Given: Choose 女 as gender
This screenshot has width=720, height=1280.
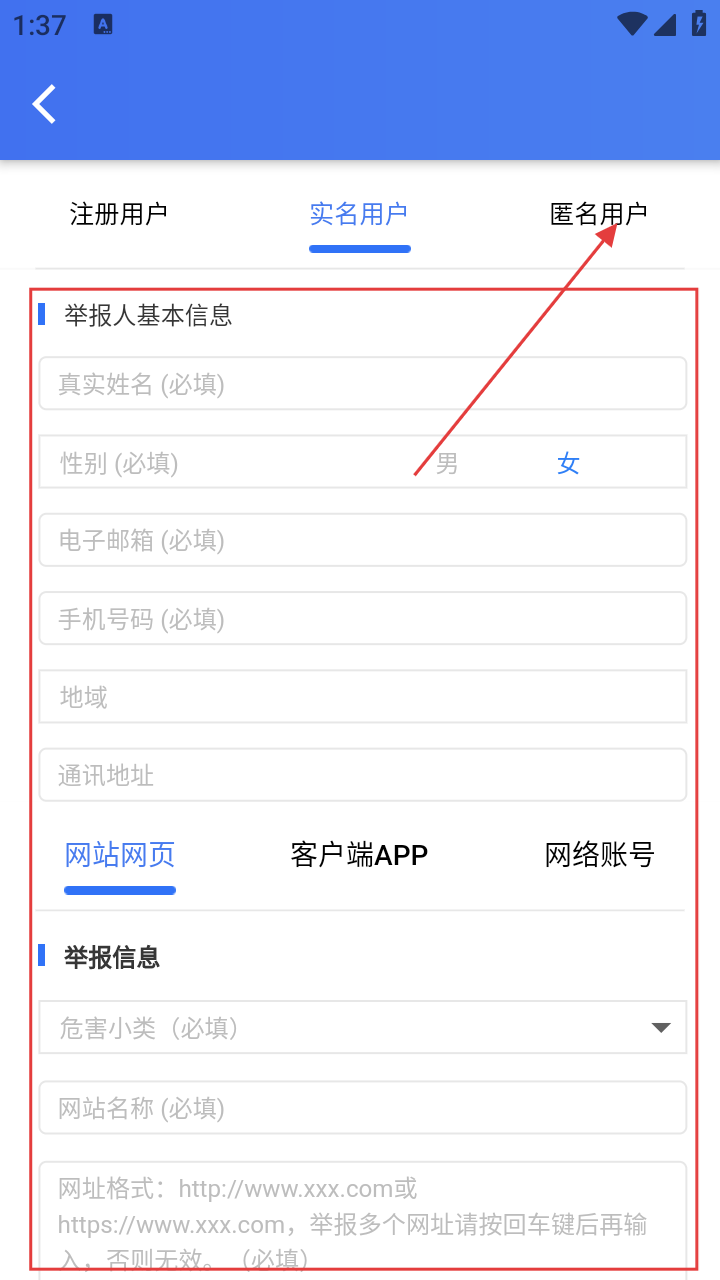Looking at the screenshot, I should [x=568, y=463].
